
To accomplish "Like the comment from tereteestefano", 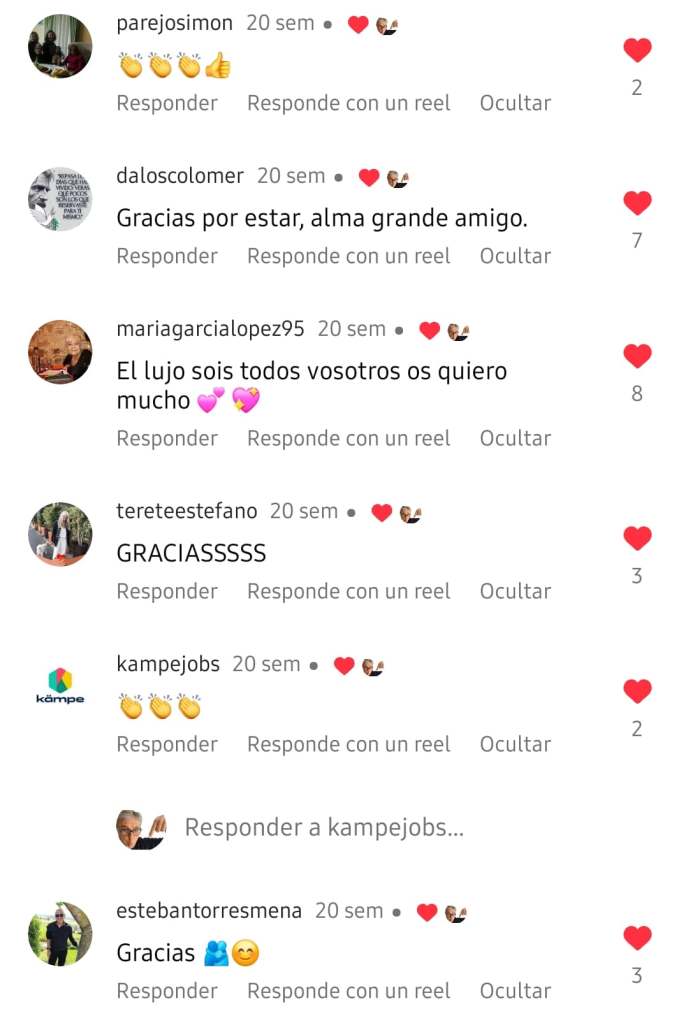I will pyautogui.click(x=637, y=538).
